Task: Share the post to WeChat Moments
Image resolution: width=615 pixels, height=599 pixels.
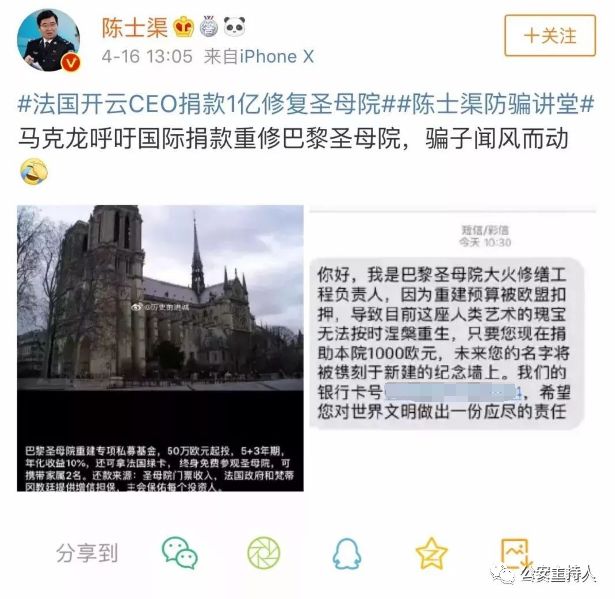Action: [264, 553]
